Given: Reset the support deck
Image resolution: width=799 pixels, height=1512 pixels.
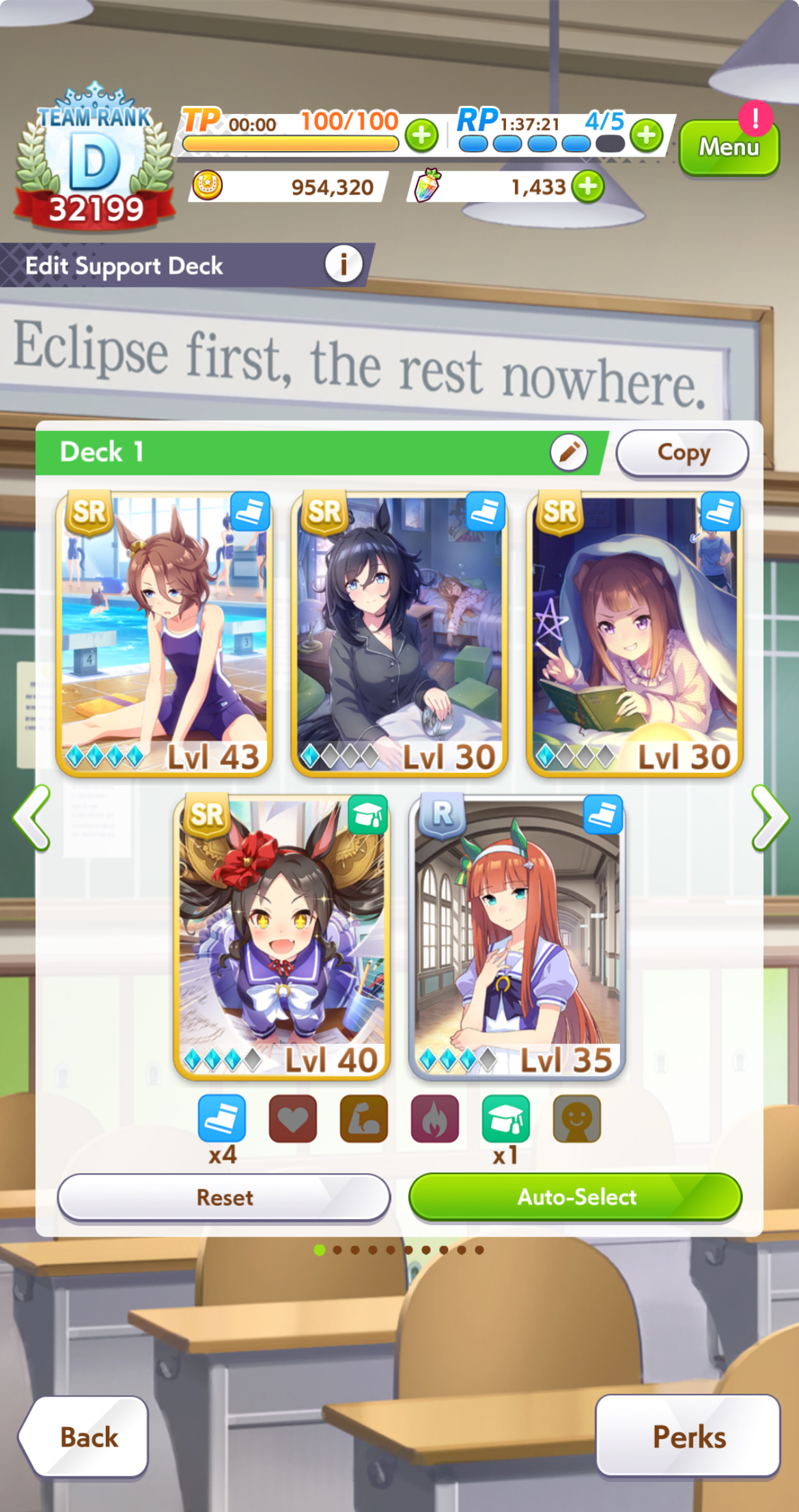Looking at the screenshot, I should point(224,1197).
